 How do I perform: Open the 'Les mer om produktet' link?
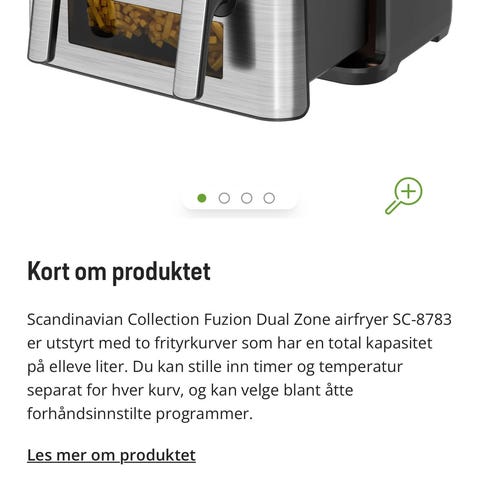(x=111, y=455)
